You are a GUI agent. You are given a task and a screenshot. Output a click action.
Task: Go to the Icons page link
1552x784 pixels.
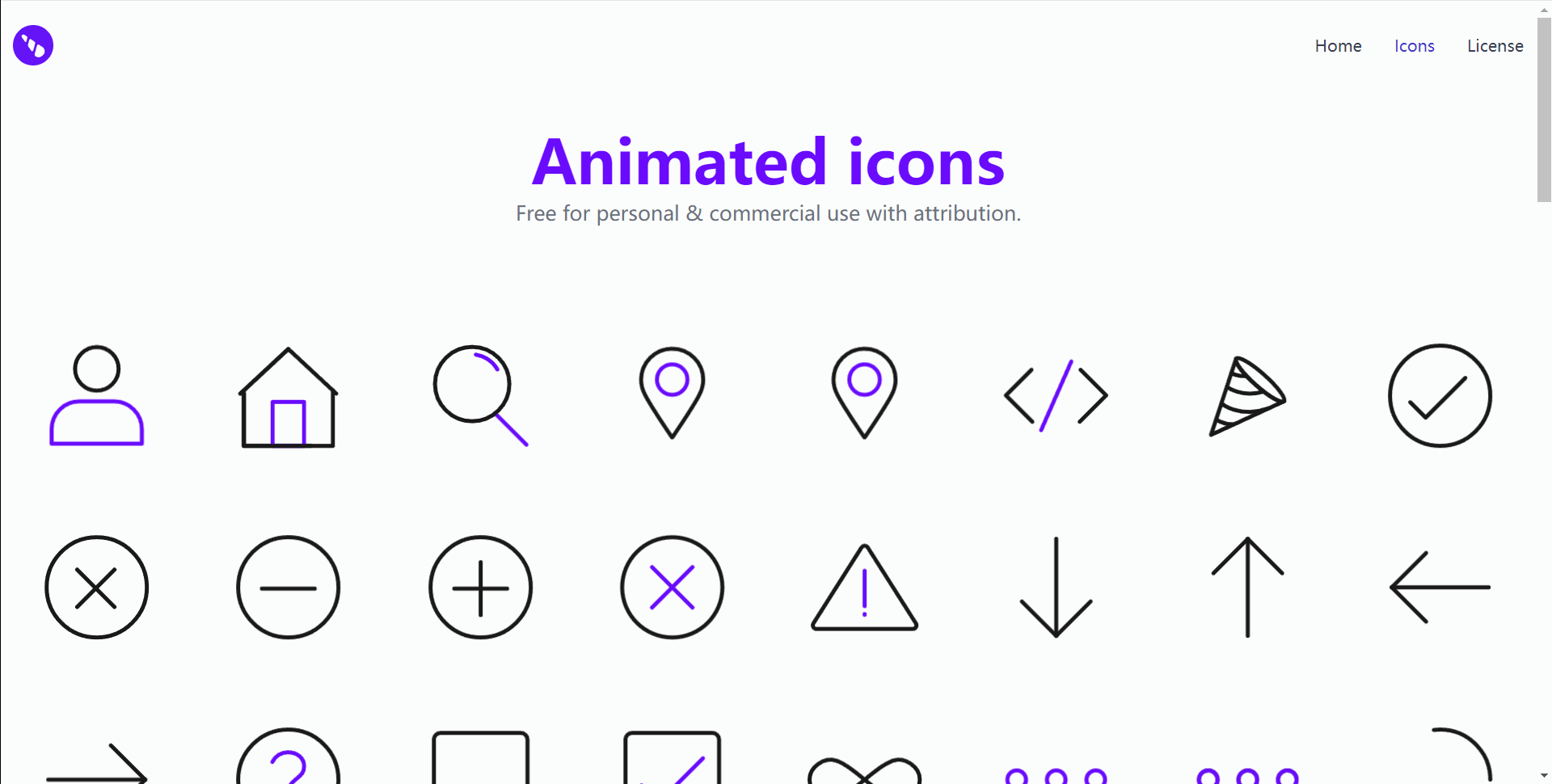[x=1414, y=46]
